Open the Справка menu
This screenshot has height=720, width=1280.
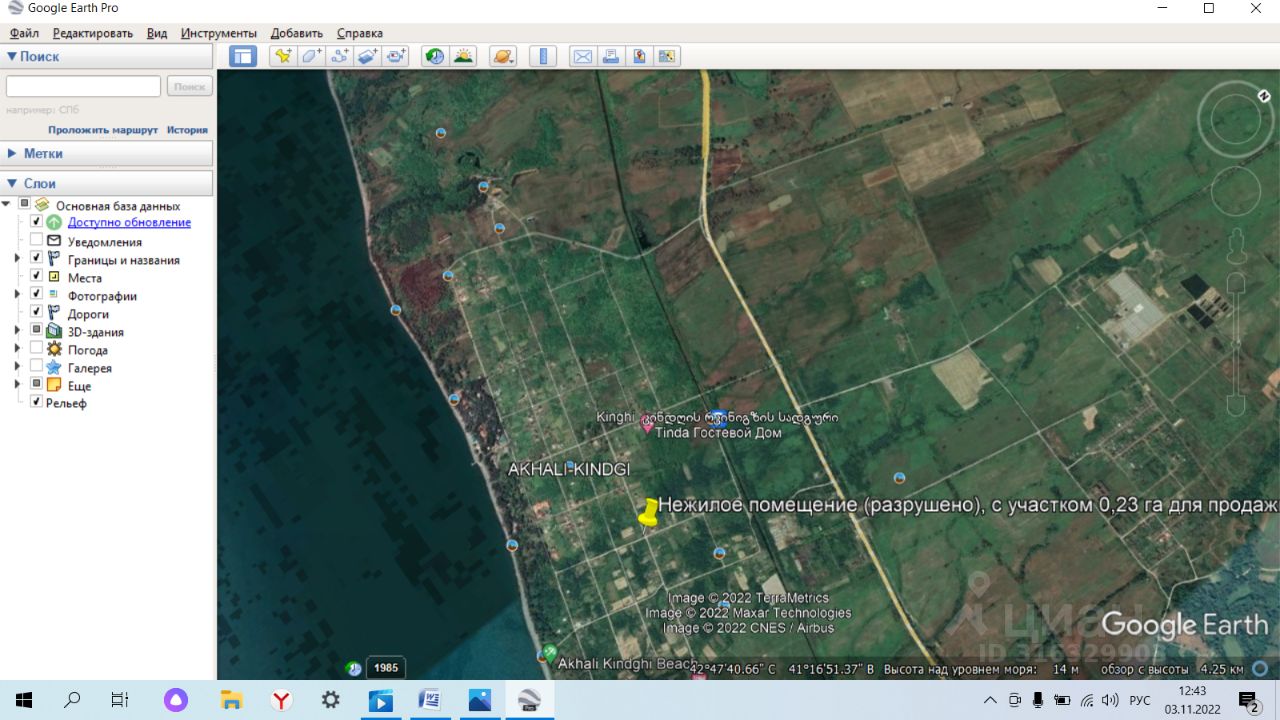(359, 33)
